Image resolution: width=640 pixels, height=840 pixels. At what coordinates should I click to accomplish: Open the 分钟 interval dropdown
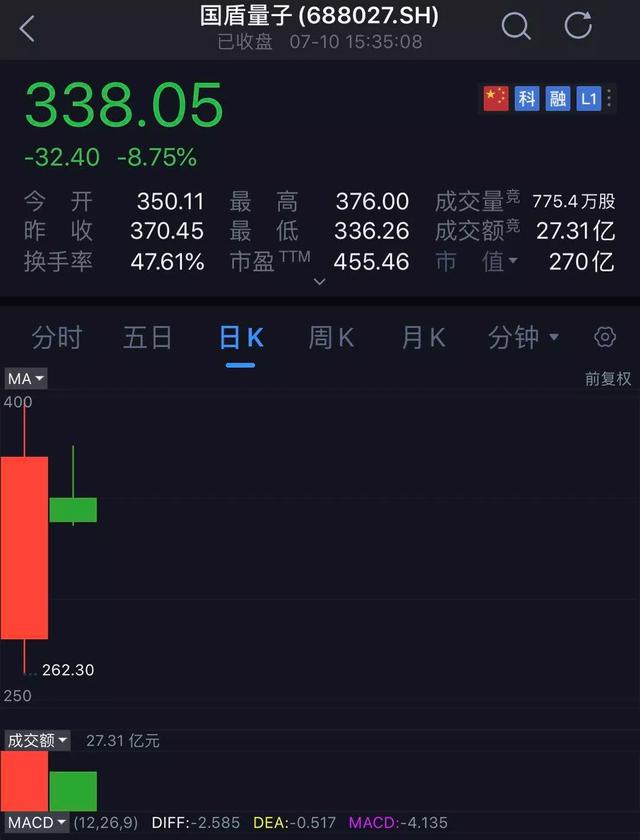(x=523, y=338)
